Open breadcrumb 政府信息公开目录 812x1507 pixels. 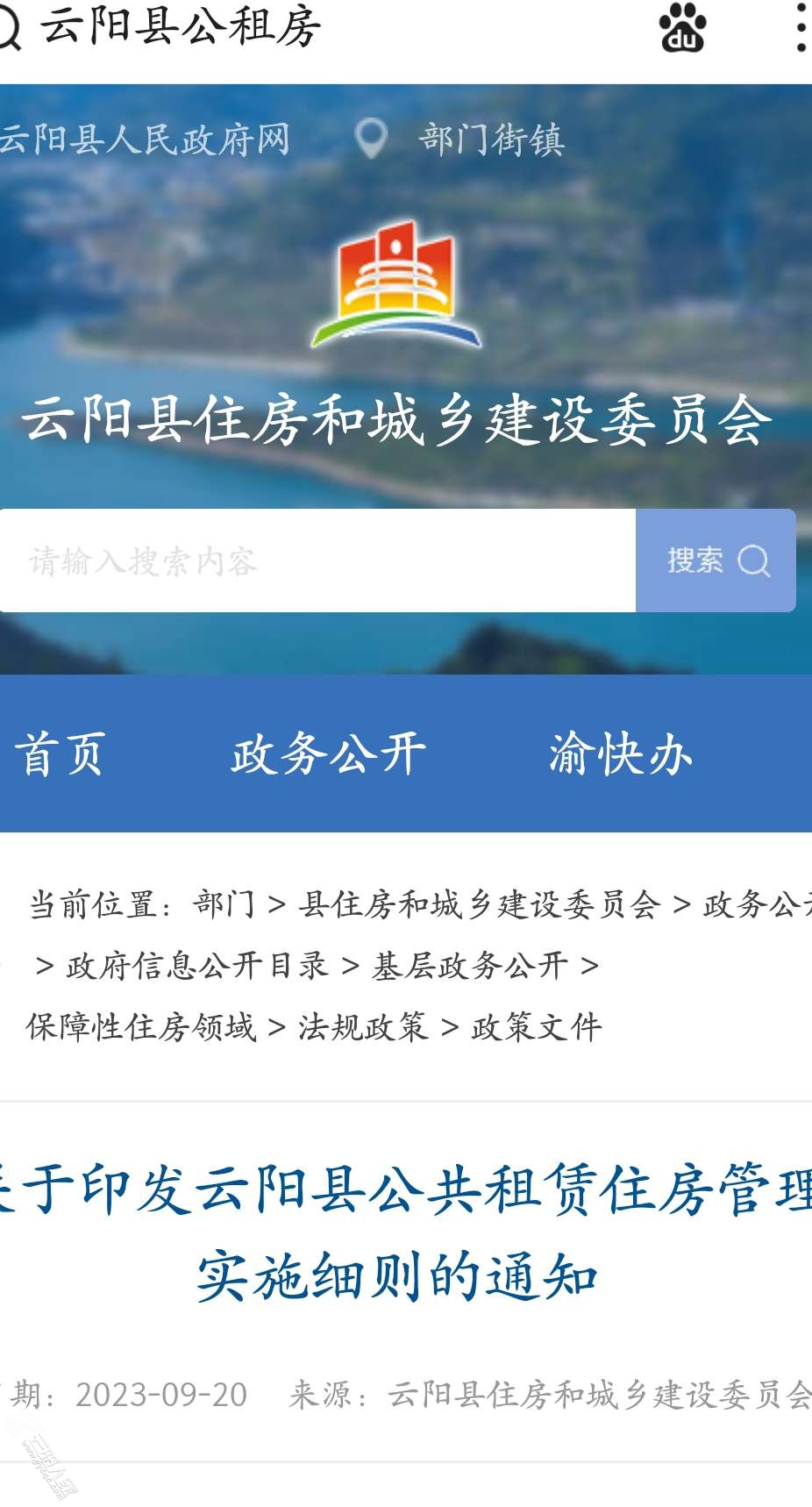tap(197, 966)
